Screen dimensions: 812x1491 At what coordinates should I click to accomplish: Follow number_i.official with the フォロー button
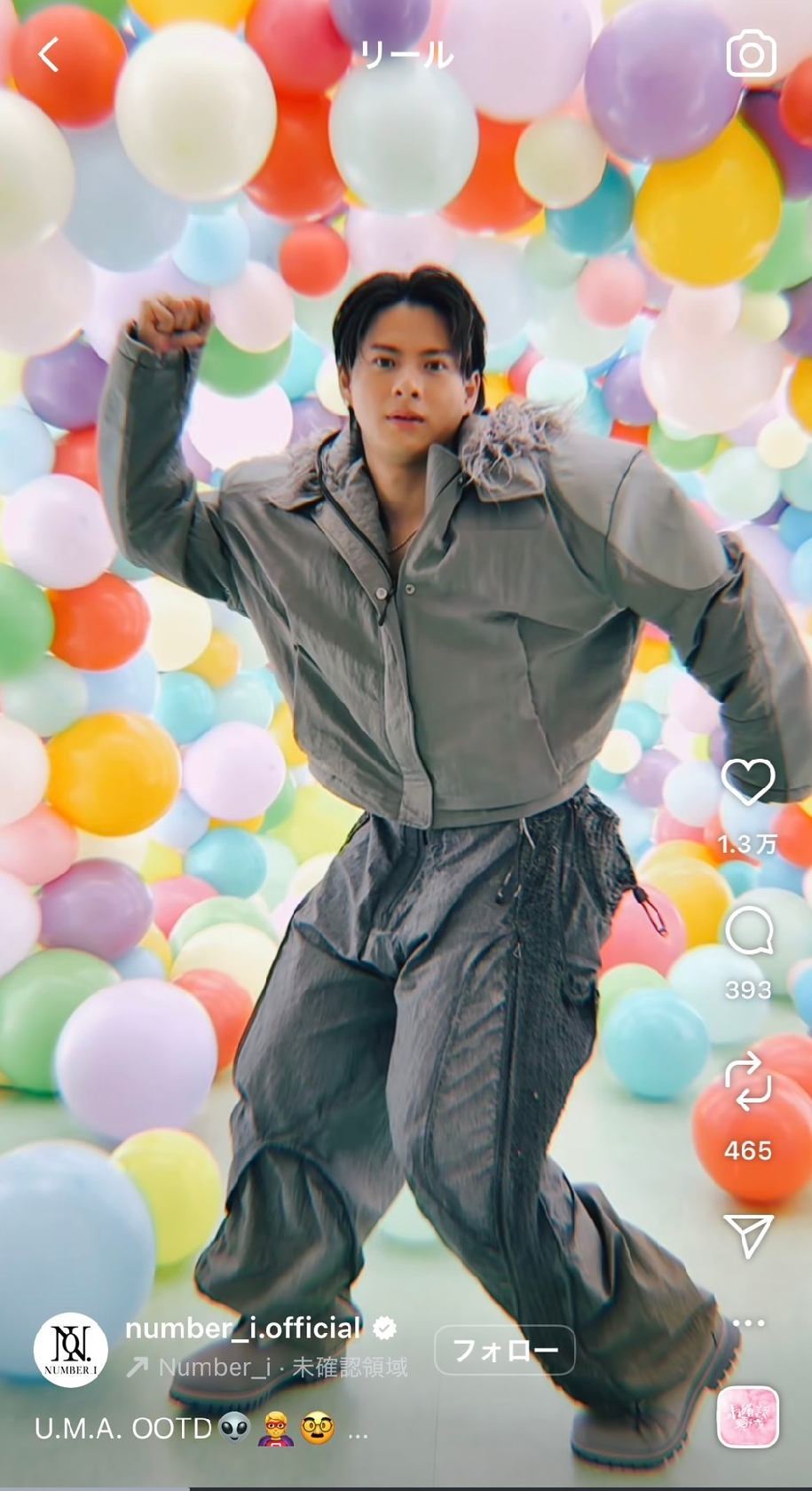click(x=504, y=1350)
